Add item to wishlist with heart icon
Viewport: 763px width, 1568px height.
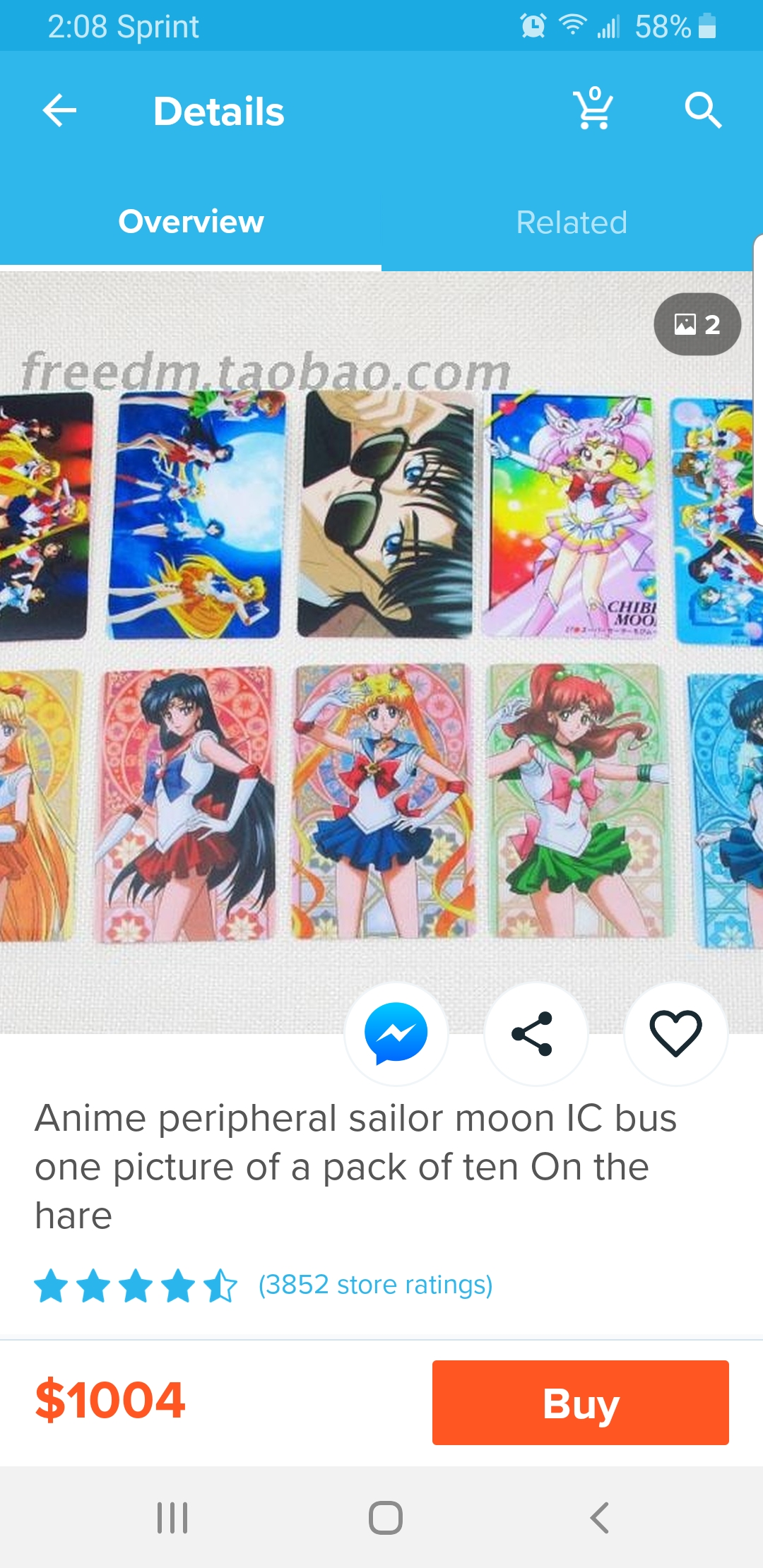tap(675, 1033)
